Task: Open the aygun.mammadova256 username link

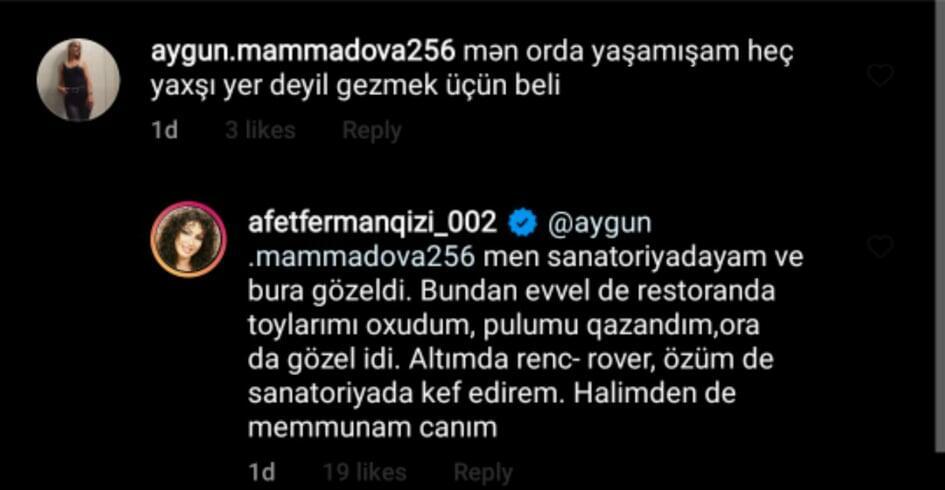Action: pos(304,49)
